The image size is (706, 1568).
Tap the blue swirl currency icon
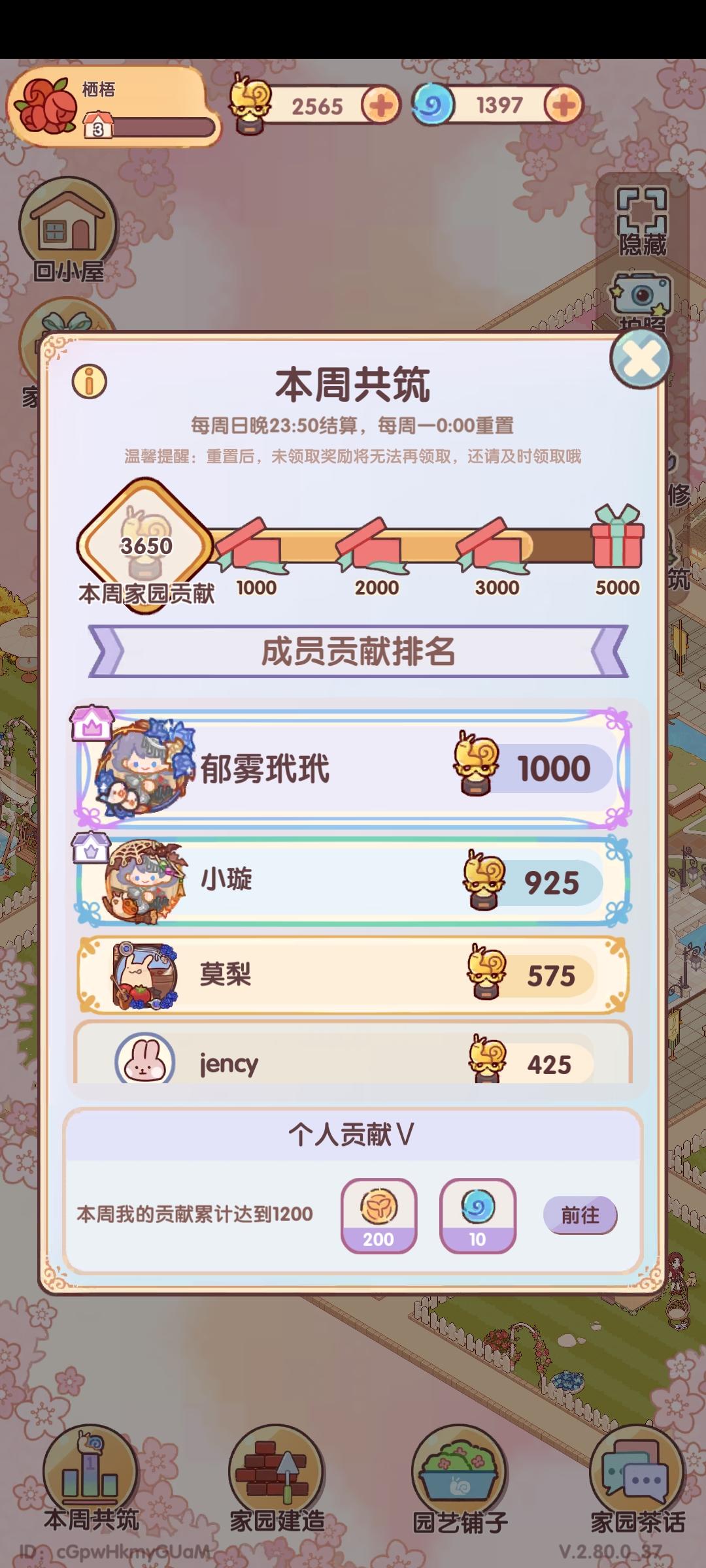(x=433, y=103)
